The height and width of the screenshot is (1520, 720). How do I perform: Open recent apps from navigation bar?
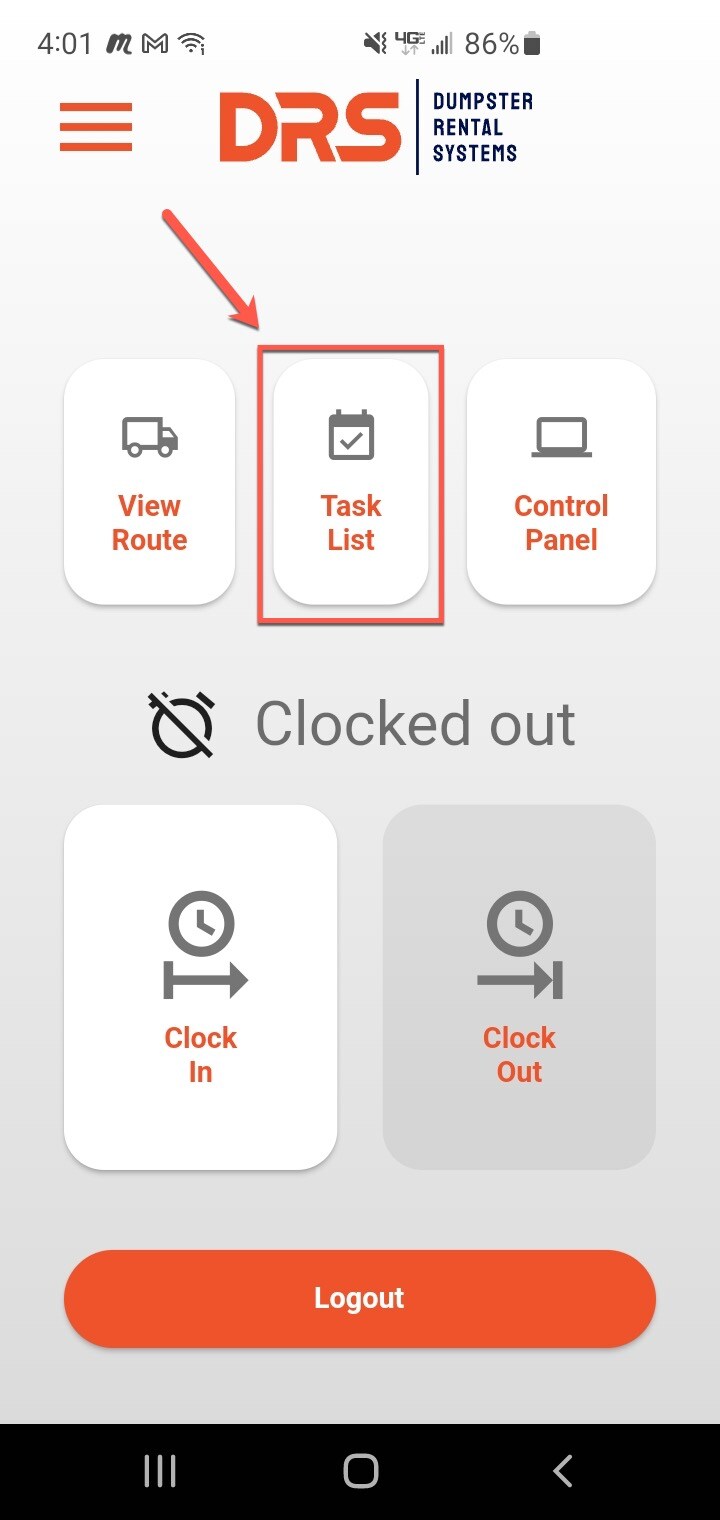(x=160, y=1471)
